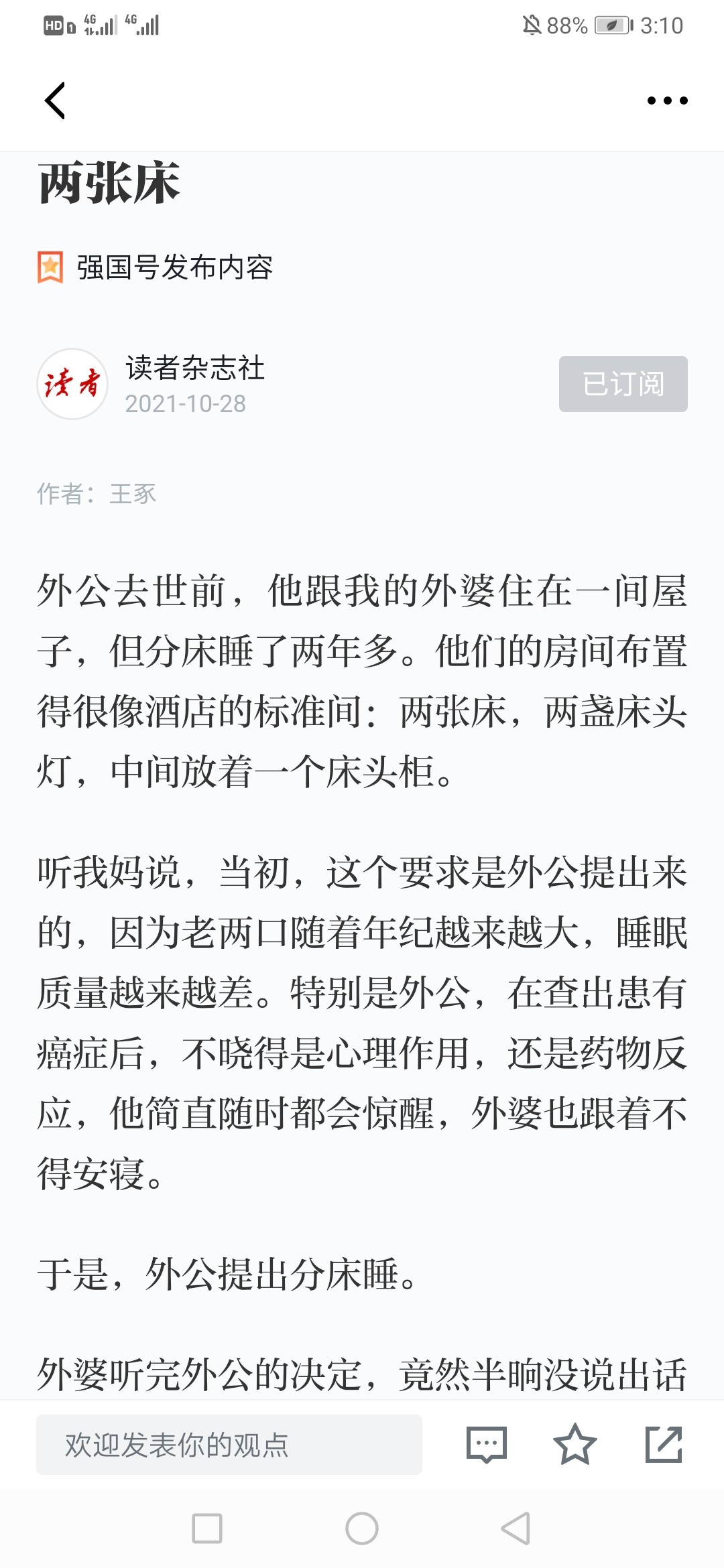Screen dimensions: 724x1568
Task: Share the article using the share icon
Action: (x=664, y=1445)
